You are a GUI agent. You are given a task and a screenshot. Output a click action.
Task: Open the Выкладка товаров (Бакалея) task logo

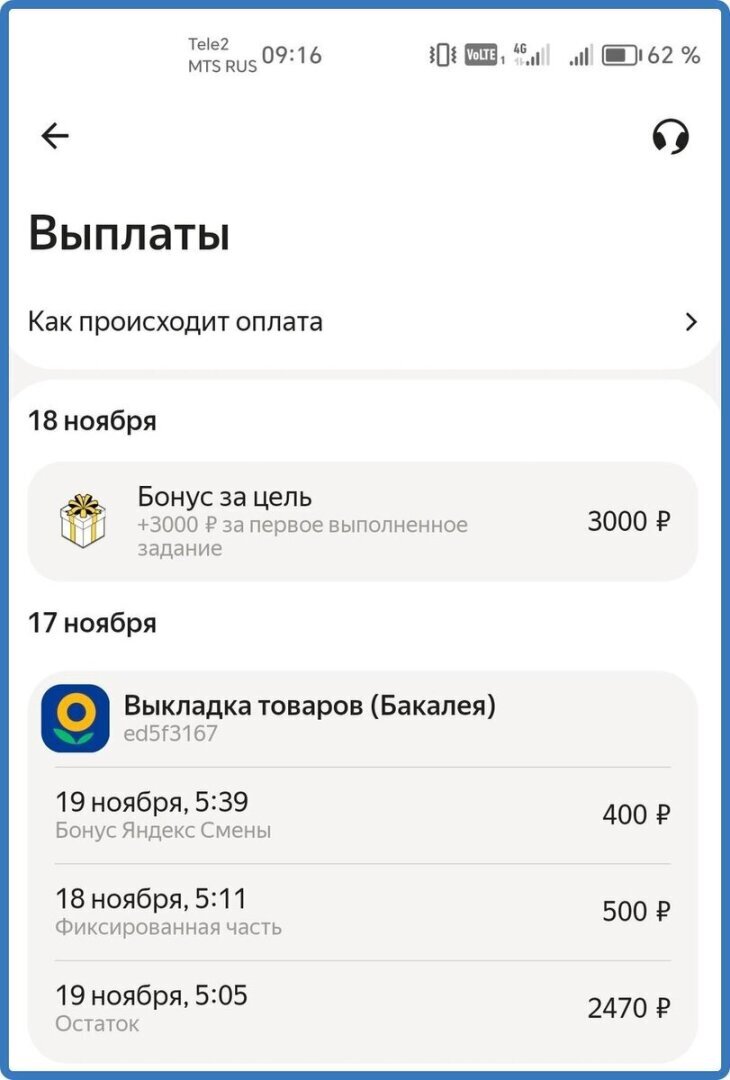tap(76, 717)
